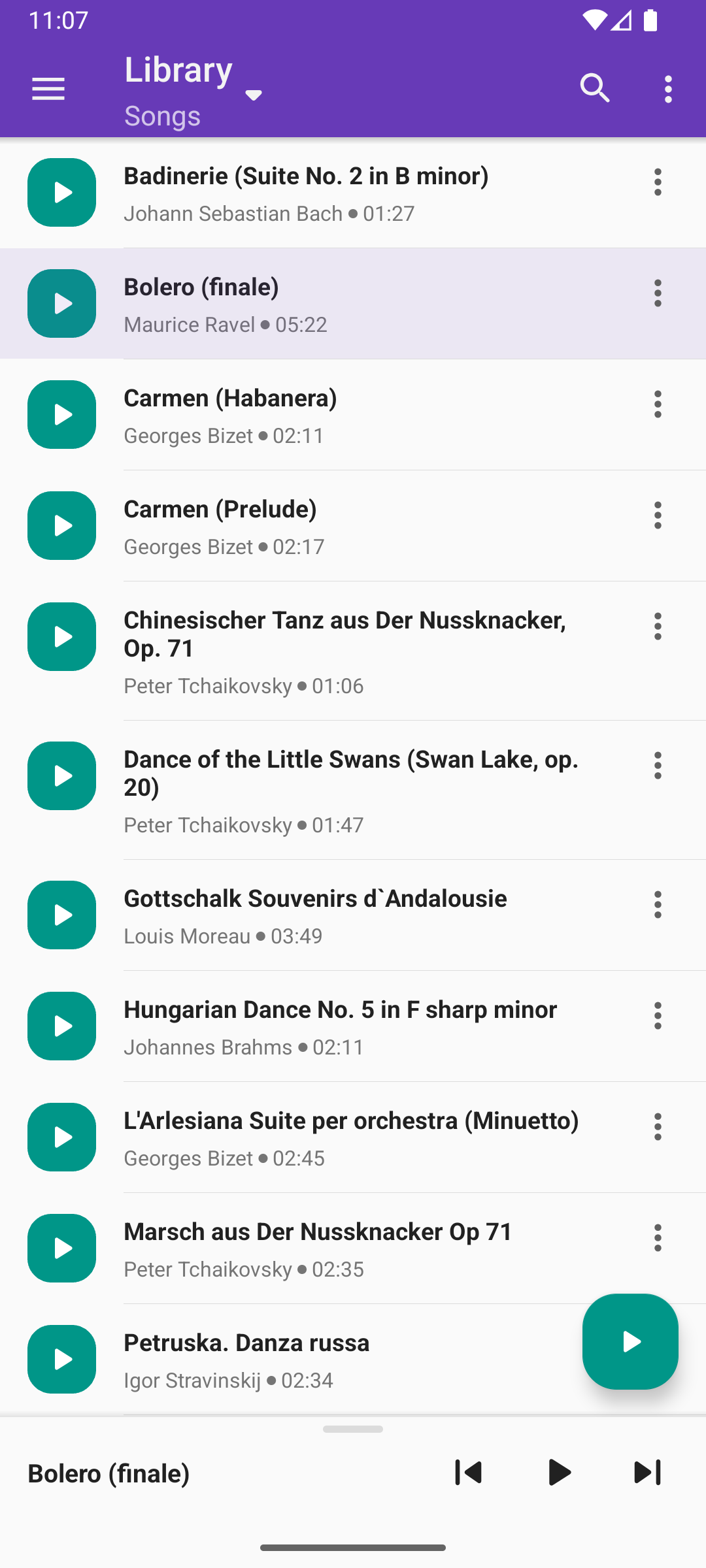Select Chinesischer Tanz aus Der Nussknacker
The image size is (706, 1568).
pos(353,651)
